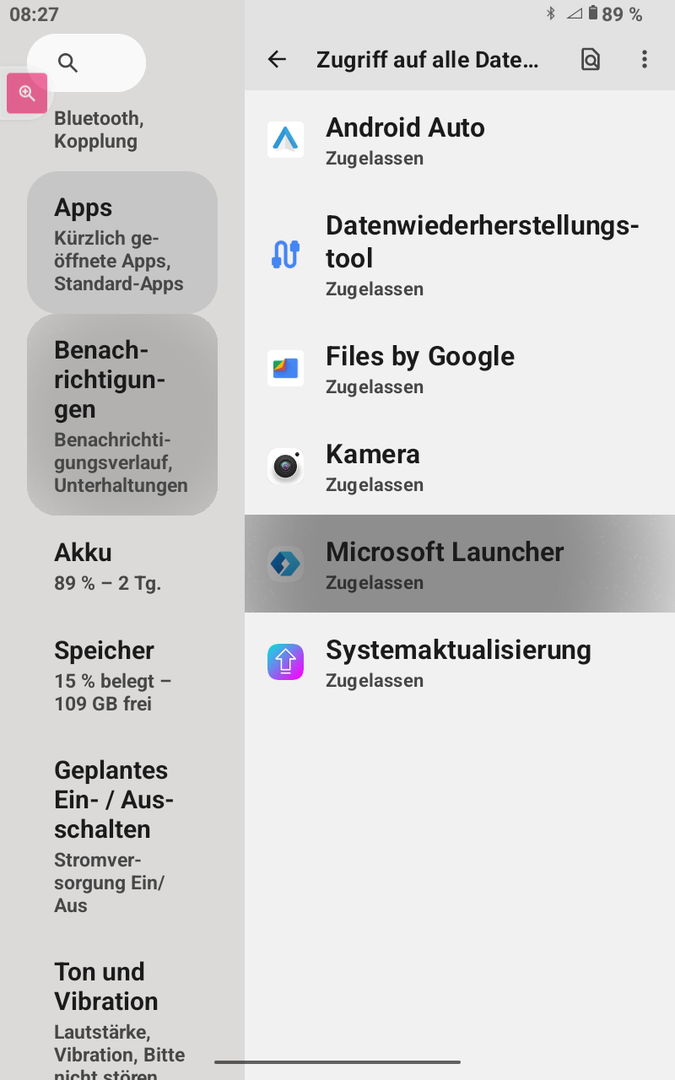The height and width of the screenshot is (1080, 675).
Task: Open the search-in-list icon
Action: (591, 60)
